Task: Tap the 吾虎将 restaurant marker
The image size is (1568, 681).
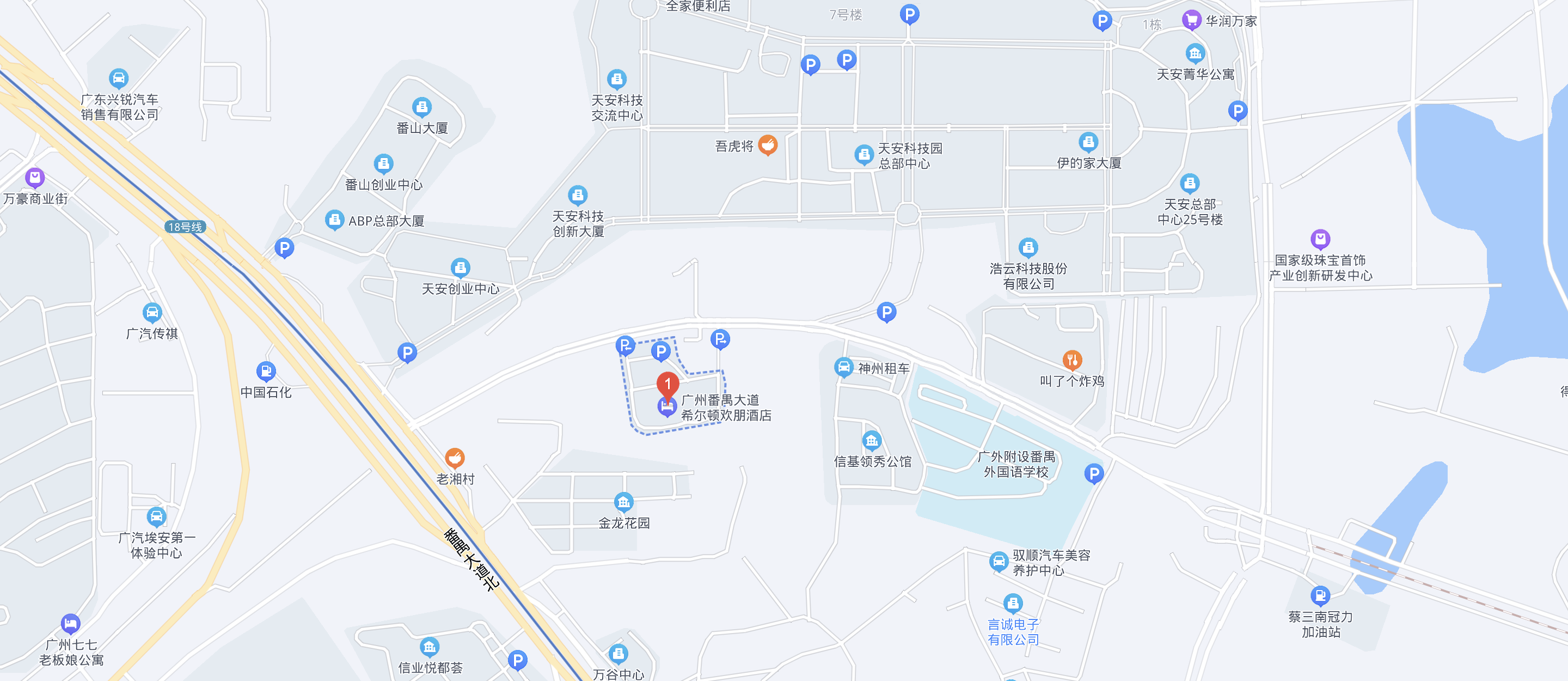Action: coord(768,145)
